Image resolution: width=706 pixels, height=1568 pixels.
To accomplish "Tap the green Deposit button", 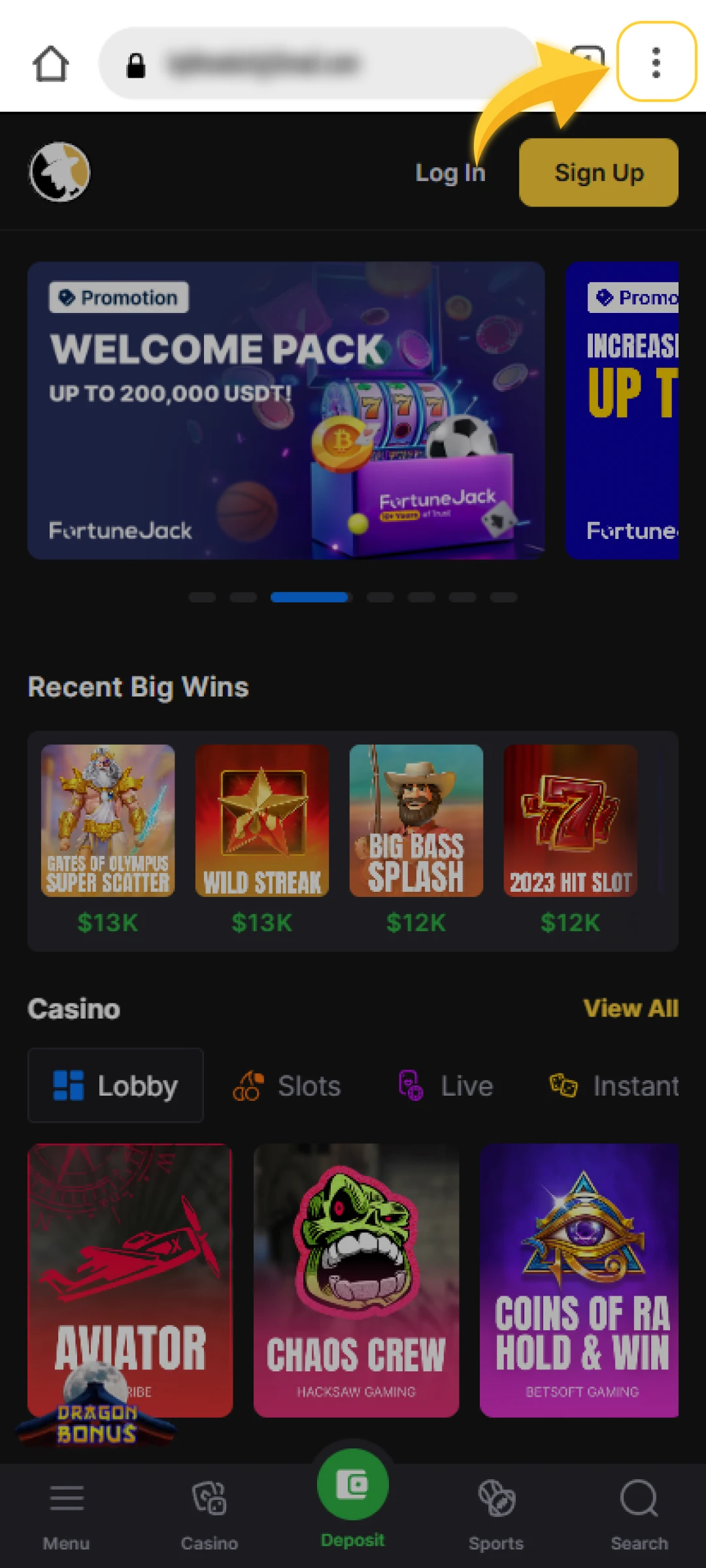I will (353, 1487).
